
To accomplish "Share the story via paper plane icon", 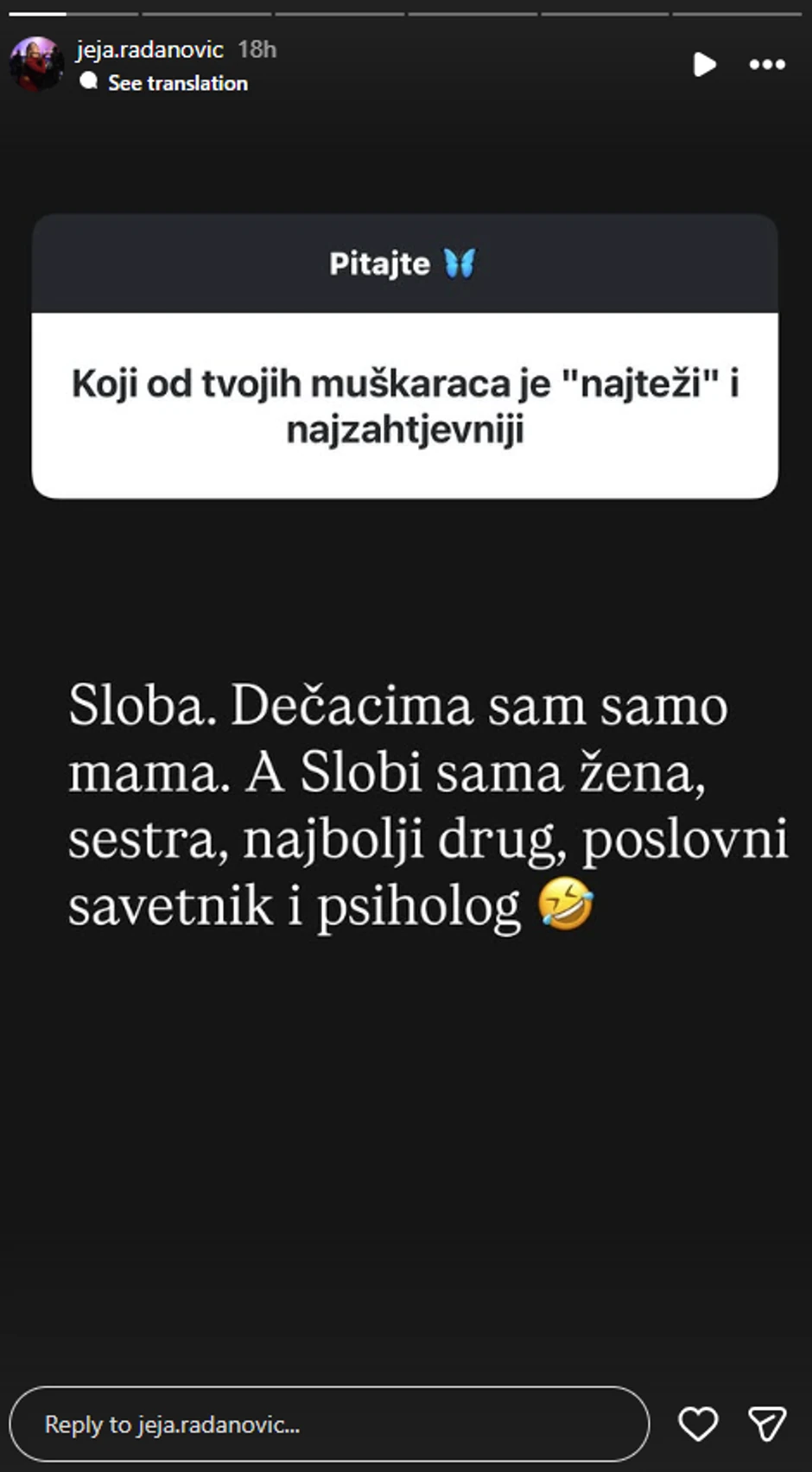I will [x=767, y=1424].
